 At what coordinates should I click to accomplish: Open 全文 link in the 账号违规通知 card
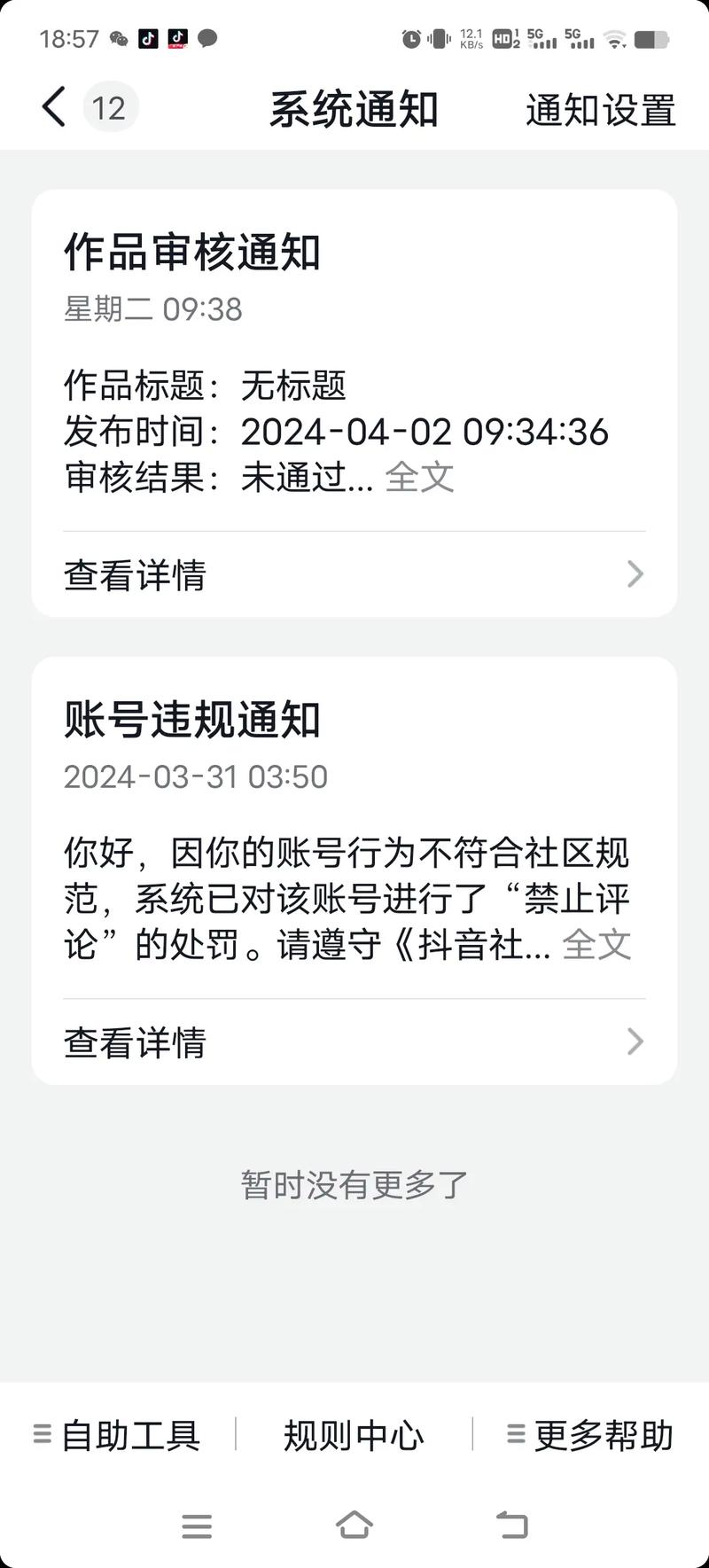(595, 946)
